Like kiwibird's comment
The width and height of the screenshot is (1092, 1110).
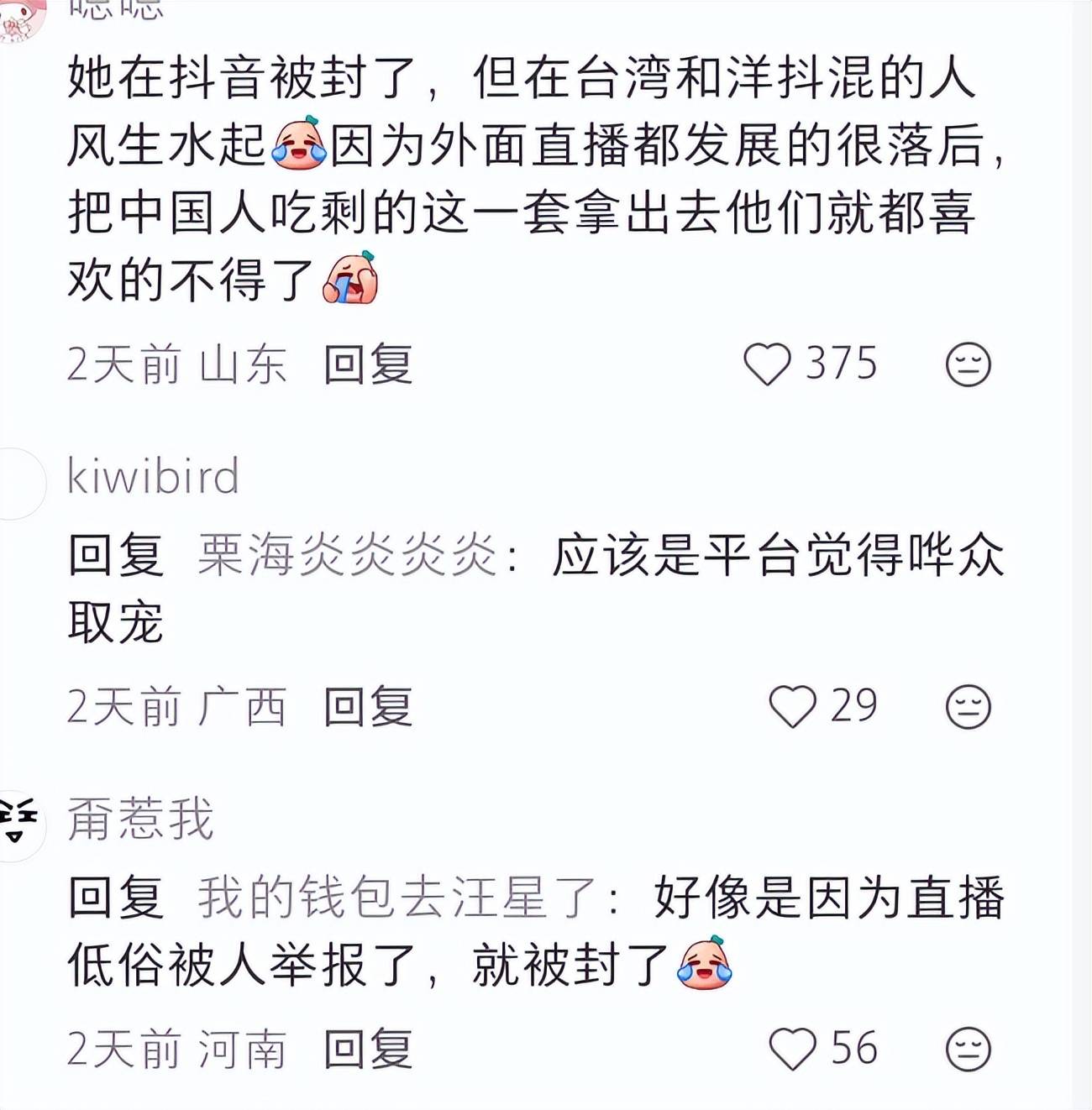tap(793, 707)
